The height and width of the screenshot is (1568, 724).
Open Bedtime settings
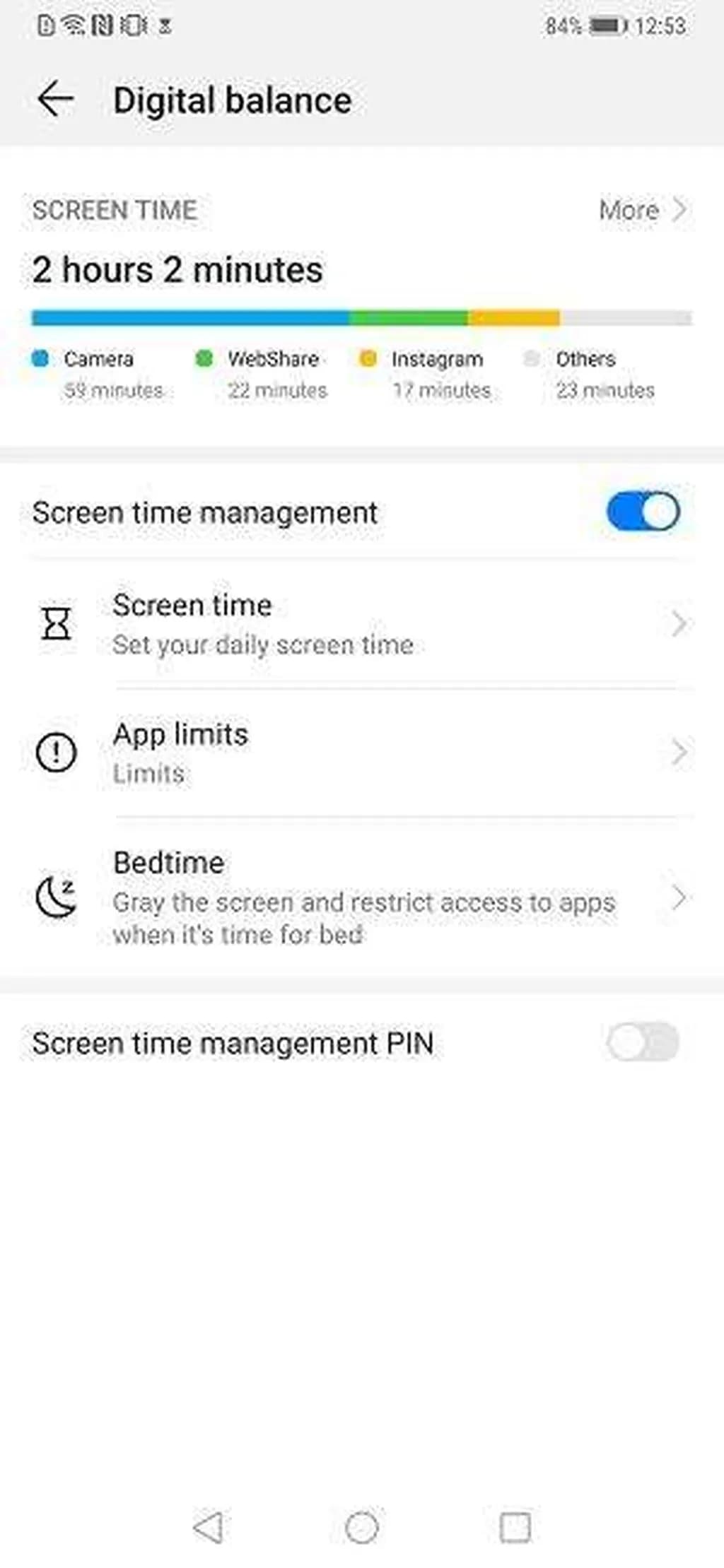point(361,897)
